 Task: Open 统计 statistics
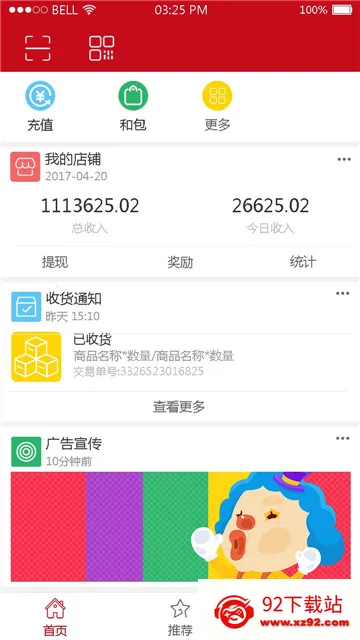point(303,262)
